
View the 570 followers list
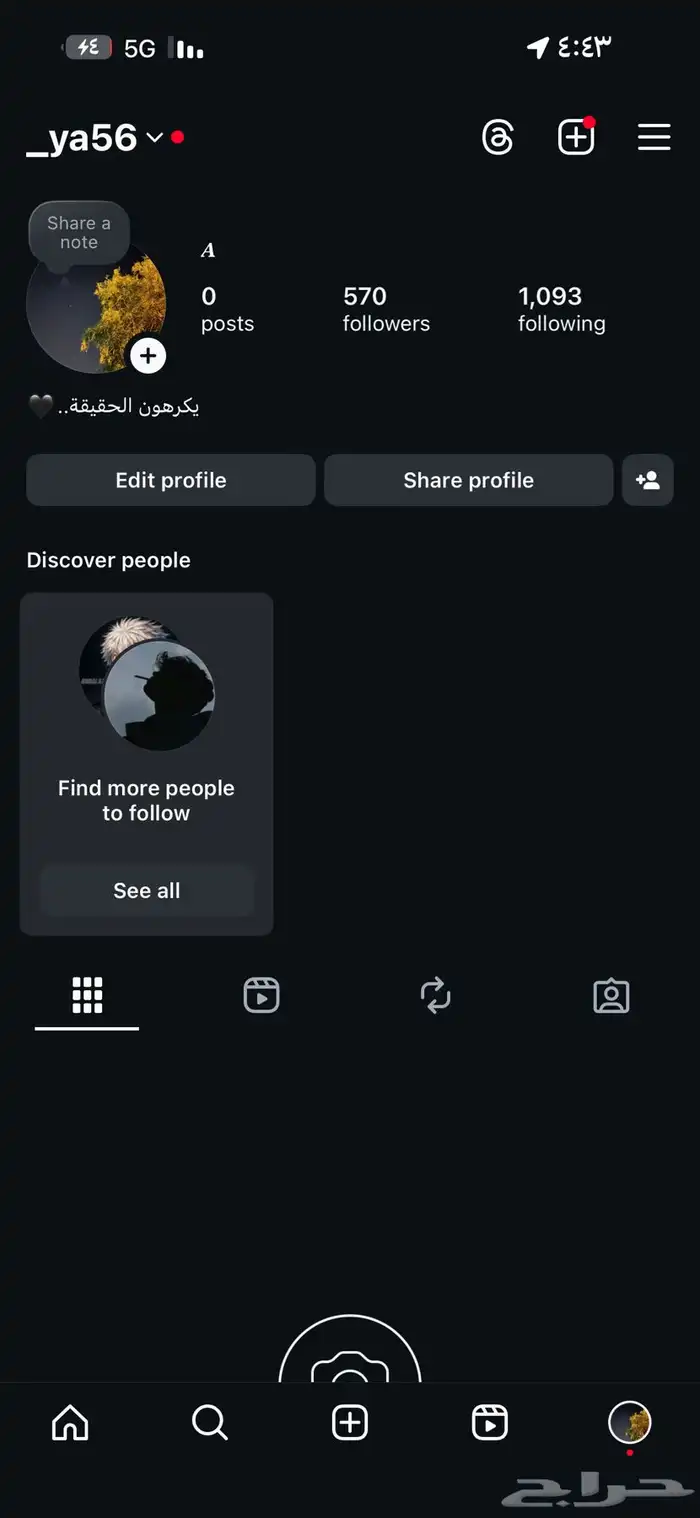tap(386, 309)
